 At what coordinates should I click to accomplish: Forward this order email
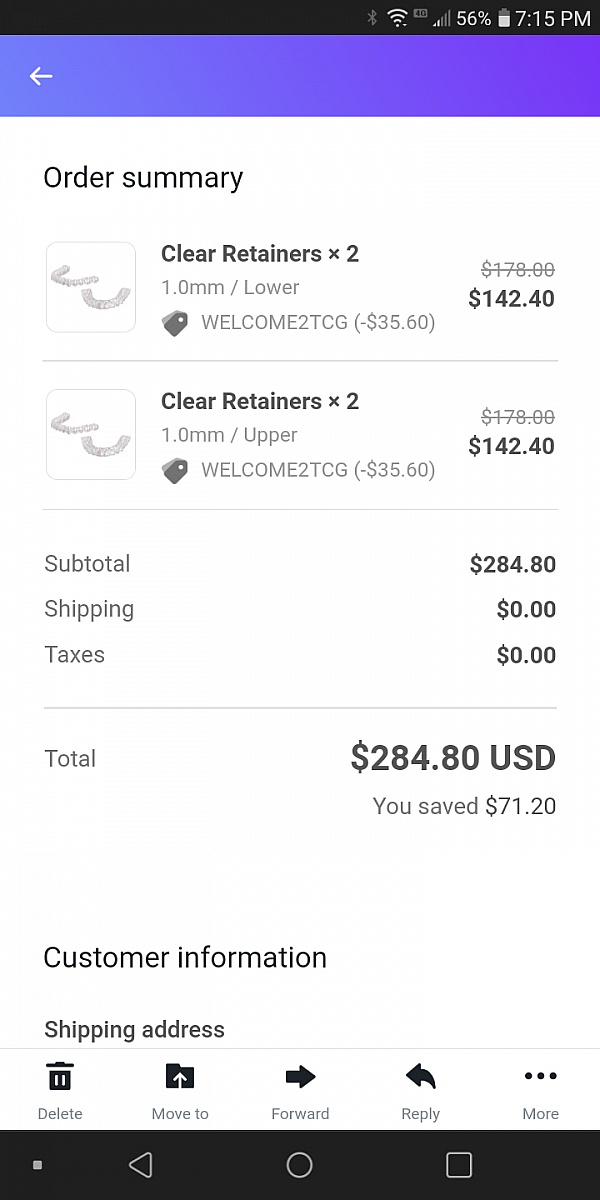click(x=300, y=1090)
